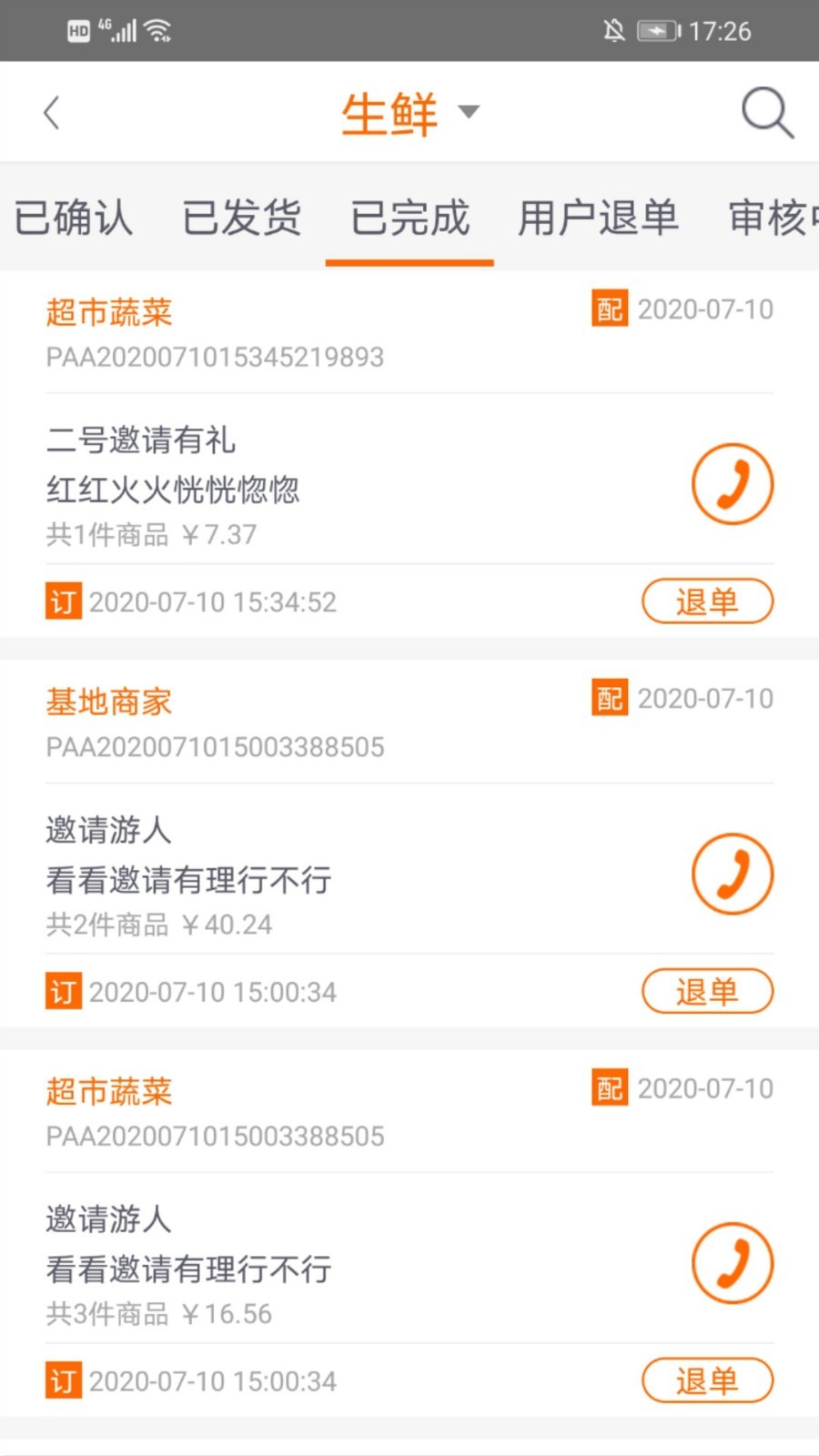Tap 退单 on the ¥7.37 order

pos(707,602)
